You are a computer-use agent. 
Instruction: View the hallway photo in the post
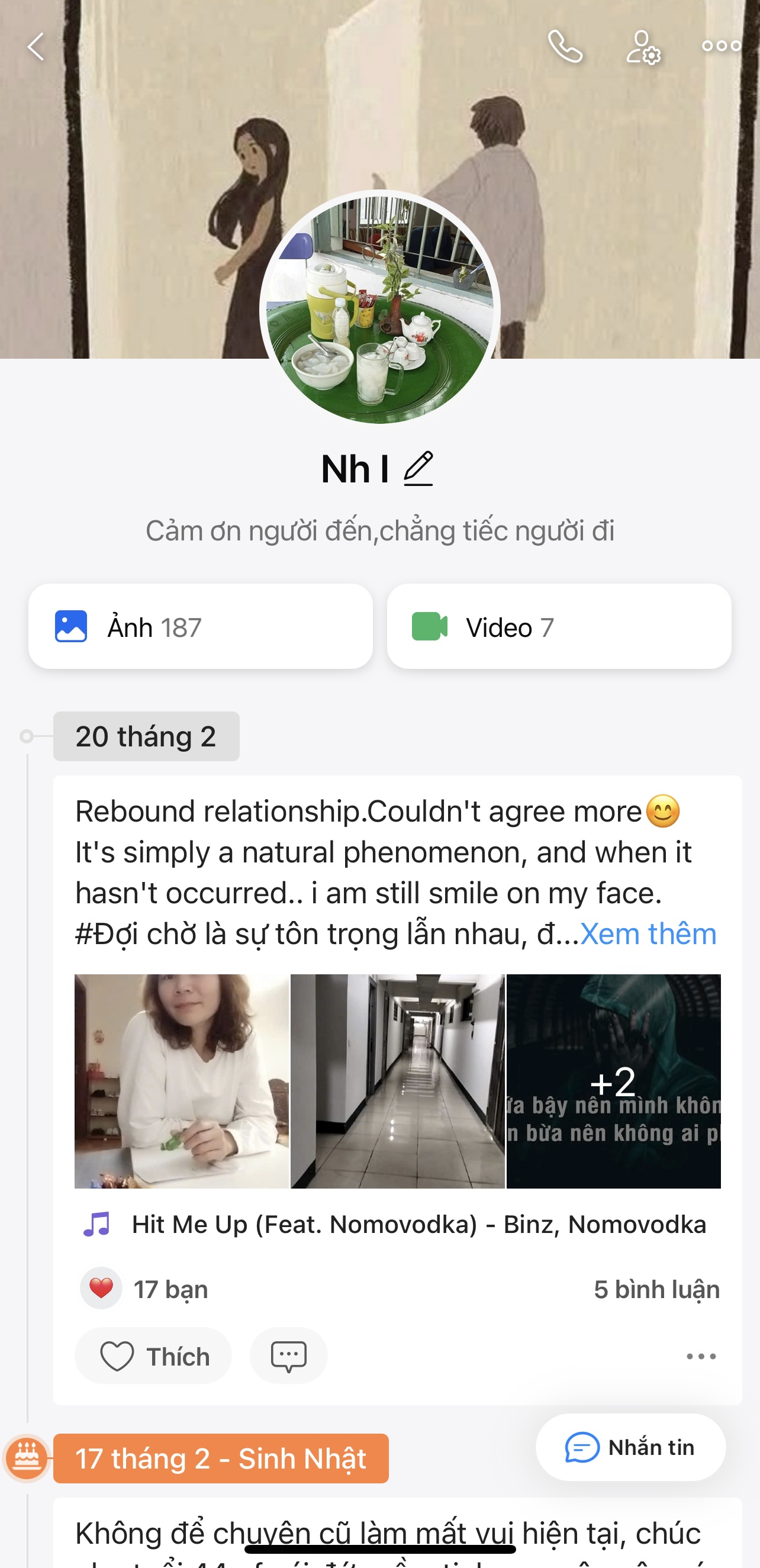397,1081
